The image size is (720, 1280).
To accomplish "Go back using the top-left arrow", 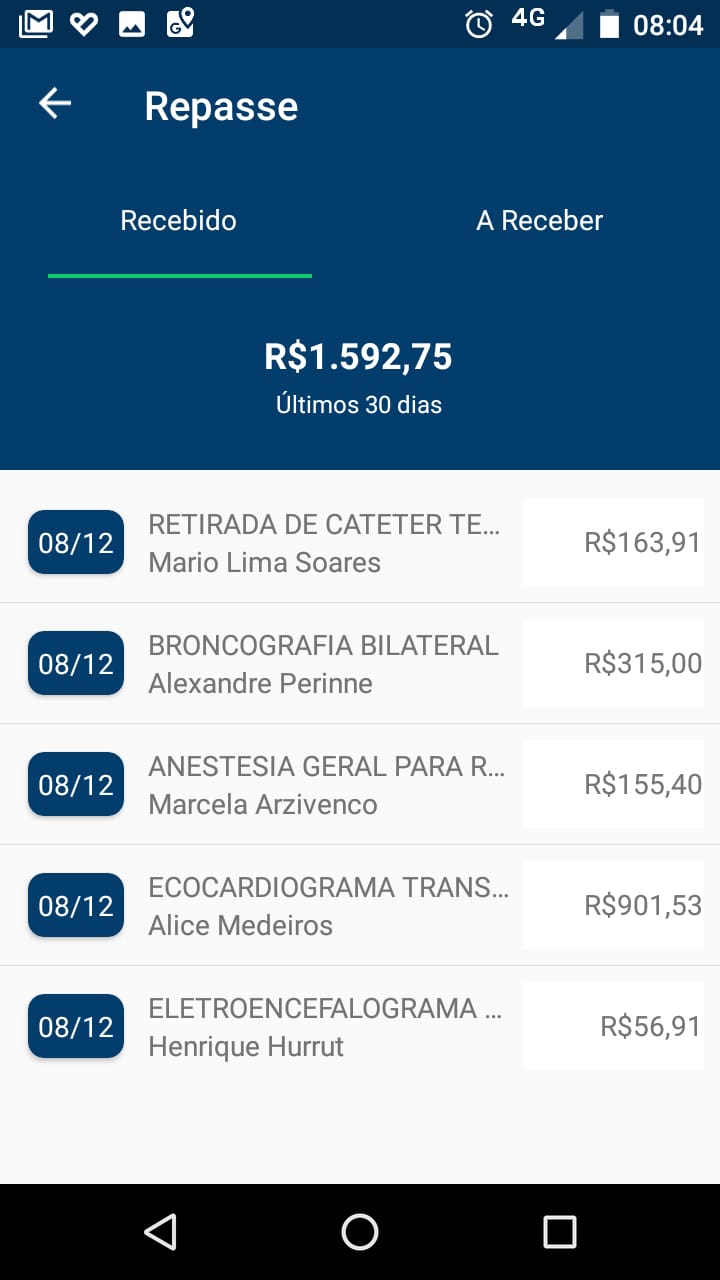I will tap(55, 103).
